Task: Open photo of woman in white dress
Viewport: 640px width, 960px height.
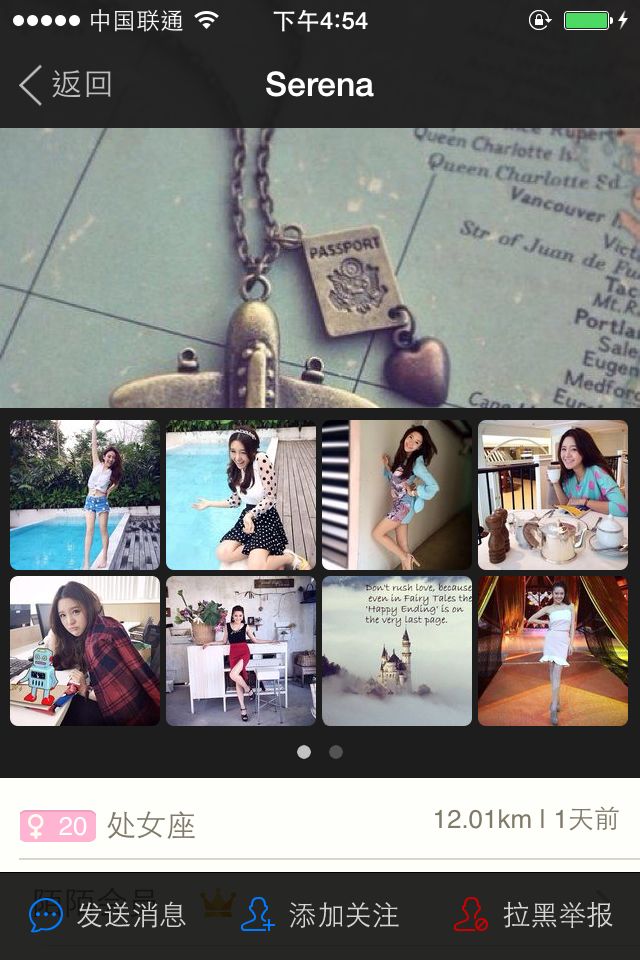Action: (x=553, y=651)
